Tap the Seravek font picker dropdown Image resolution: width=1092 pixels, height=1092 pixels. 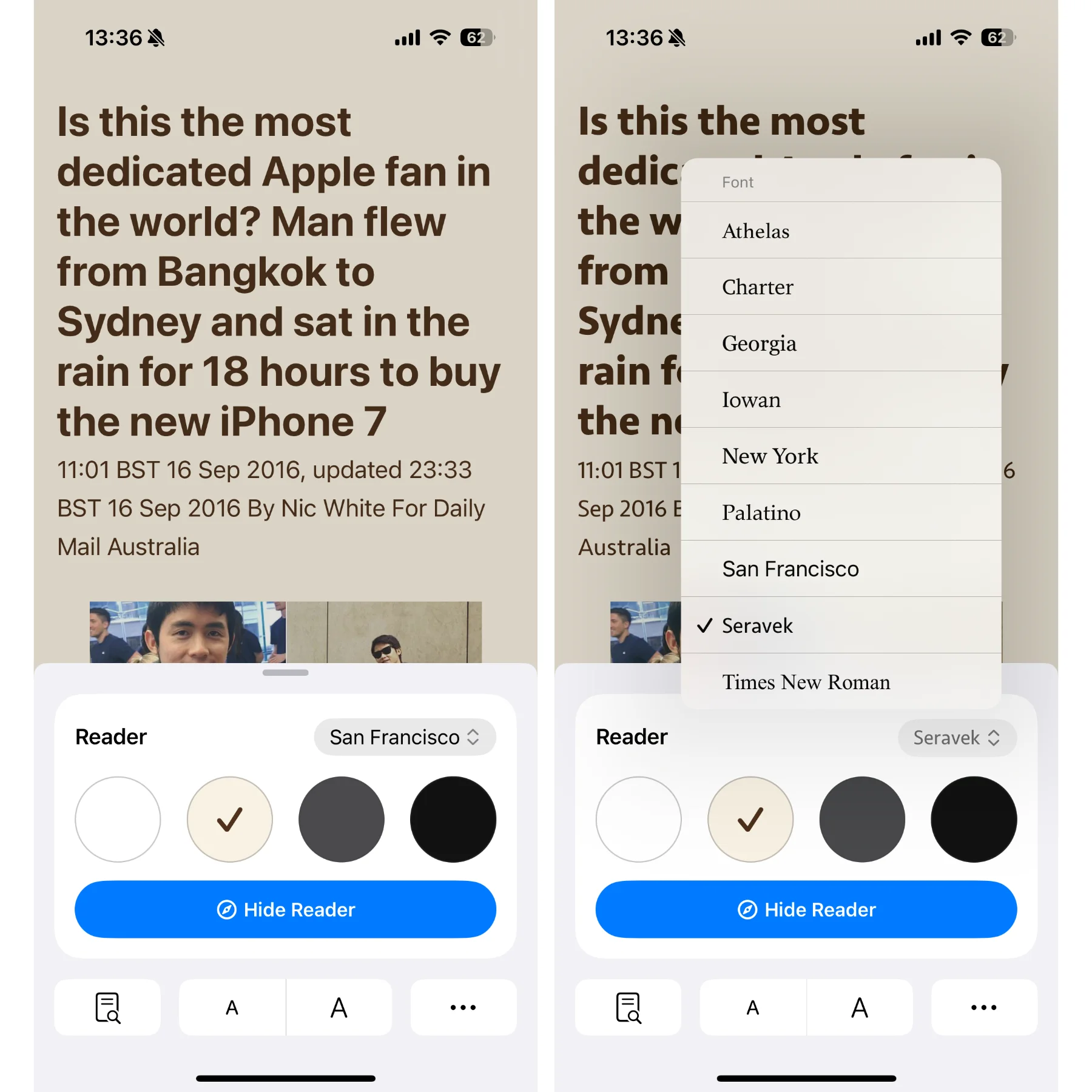tap(956, 738)
